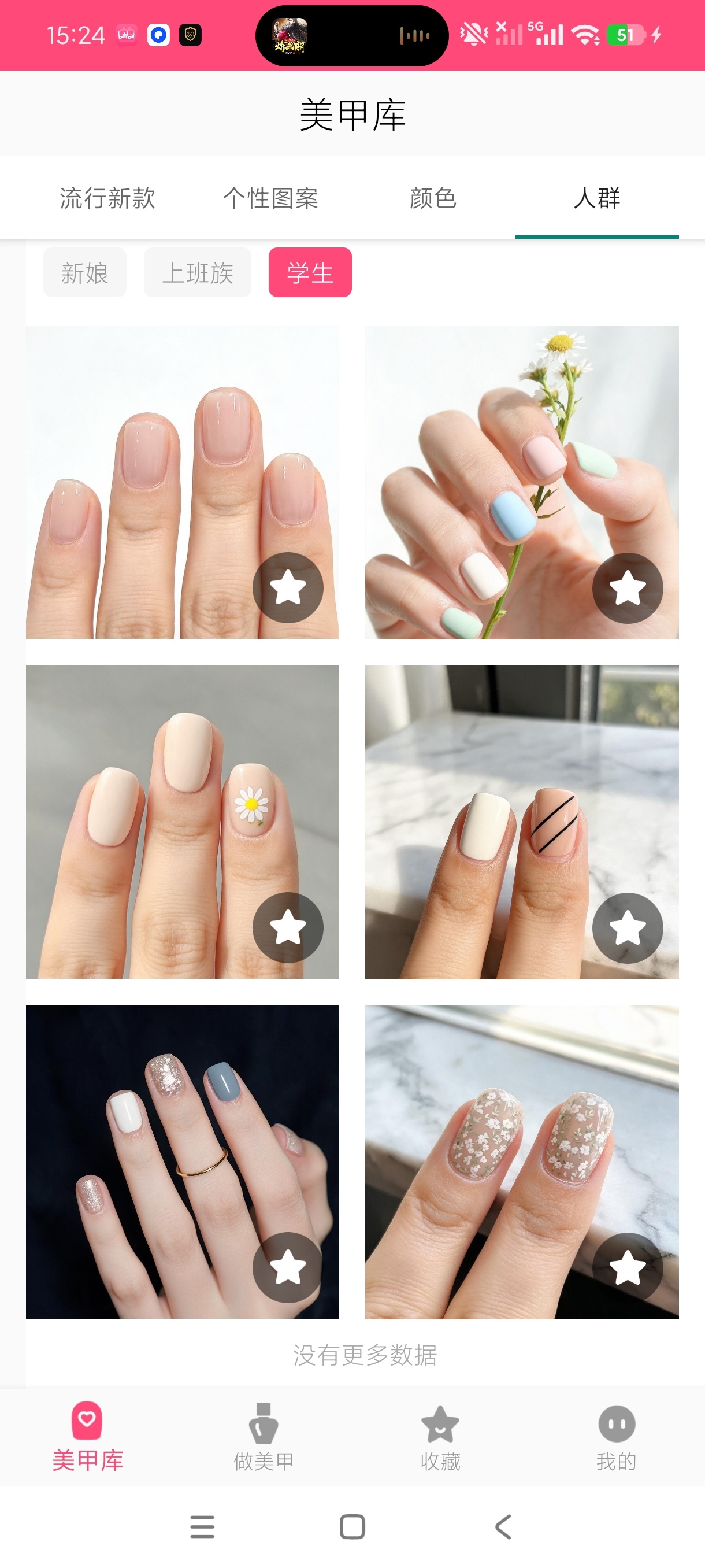Favorite the glitter nails with gold ring
This screenshot has width=705, height=1568.
coord(288,1267)
